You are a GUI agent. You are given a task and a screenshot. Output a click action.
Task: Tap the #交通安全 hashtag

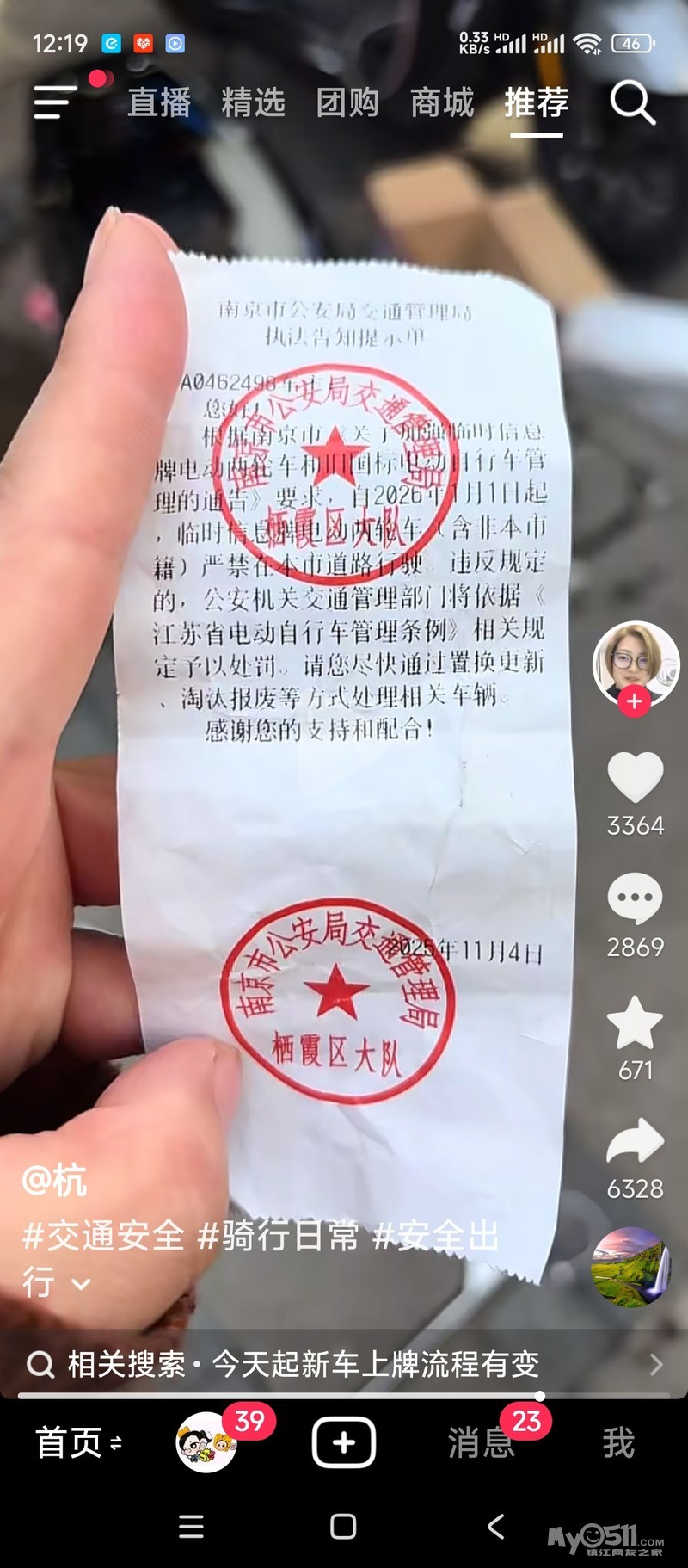[104, 1236]
